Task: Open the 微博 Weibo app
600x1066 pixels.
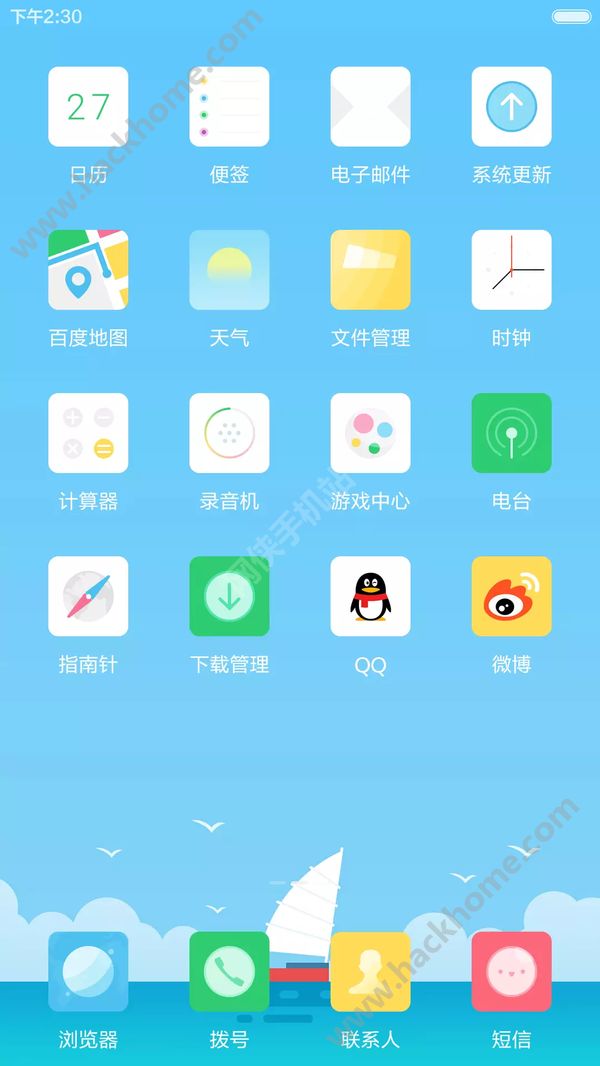Action: tap(511, 596)
